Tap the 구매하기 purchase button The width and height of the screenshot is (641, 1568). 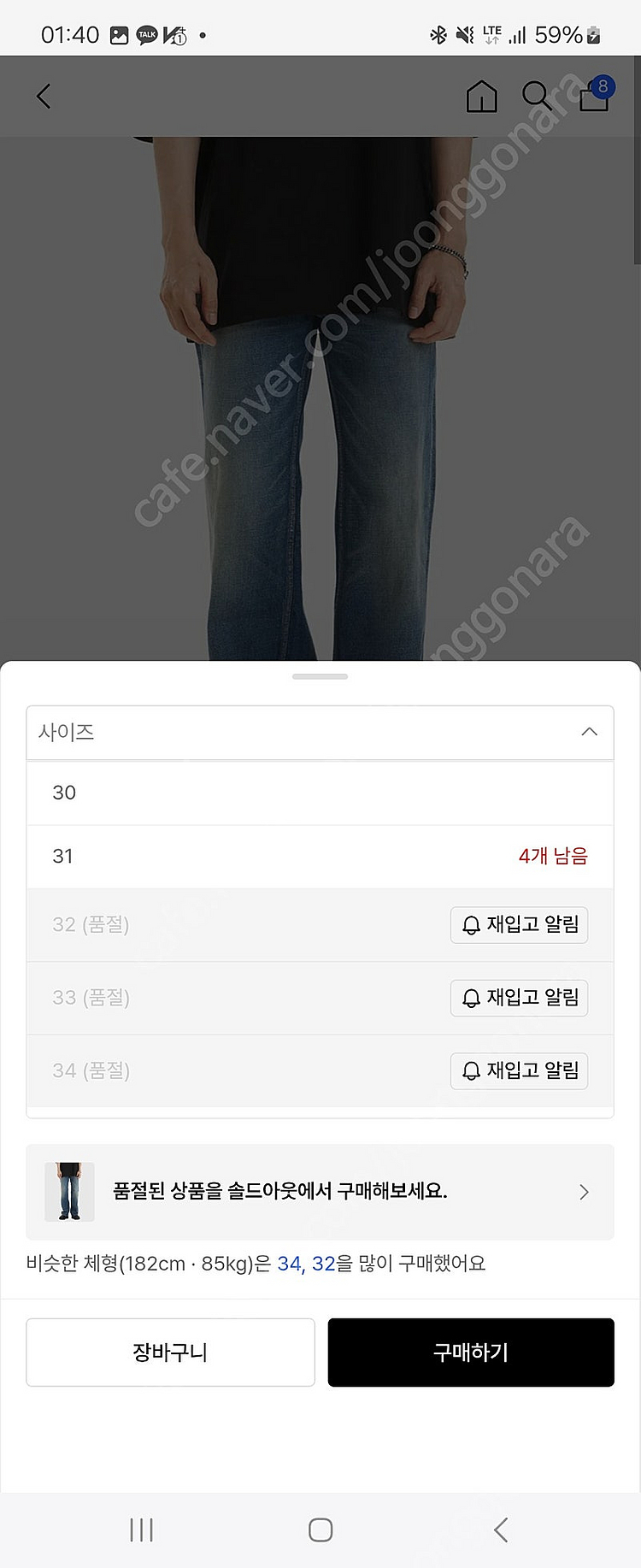click(471, 1352)
